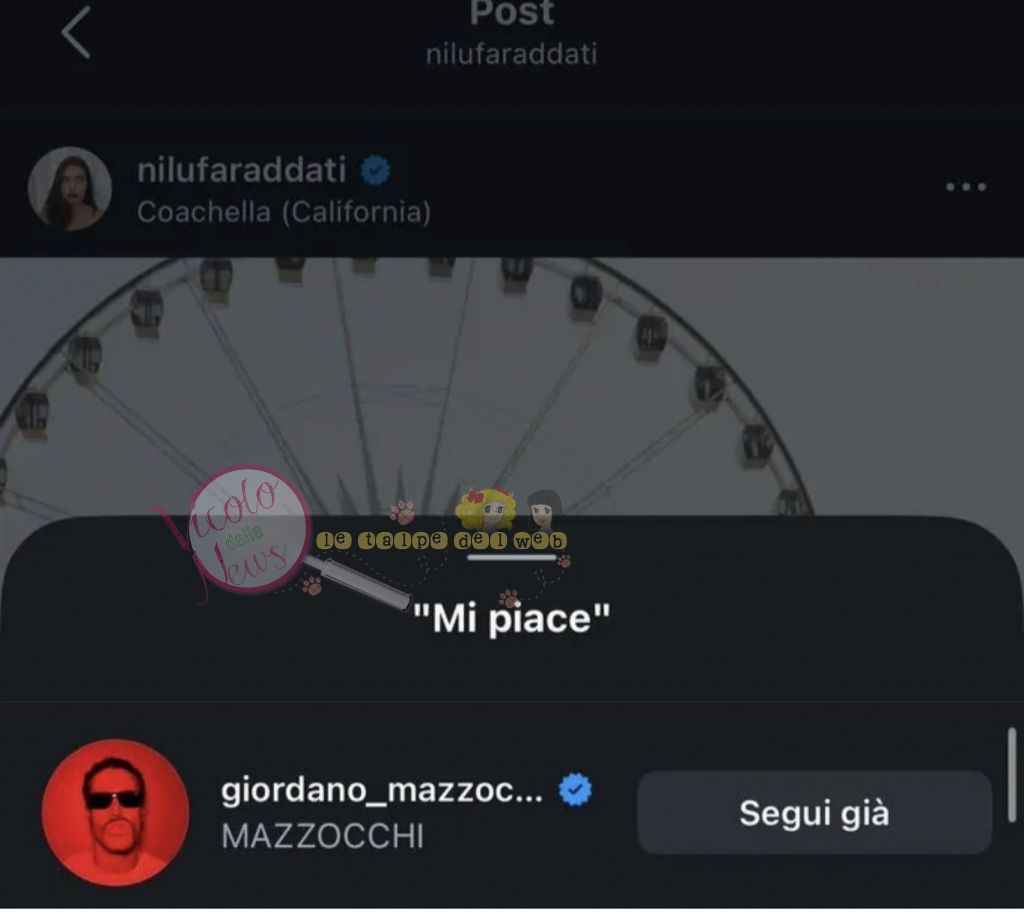
Task: Open the post's three-dot options menu
Action: point(965,187)
